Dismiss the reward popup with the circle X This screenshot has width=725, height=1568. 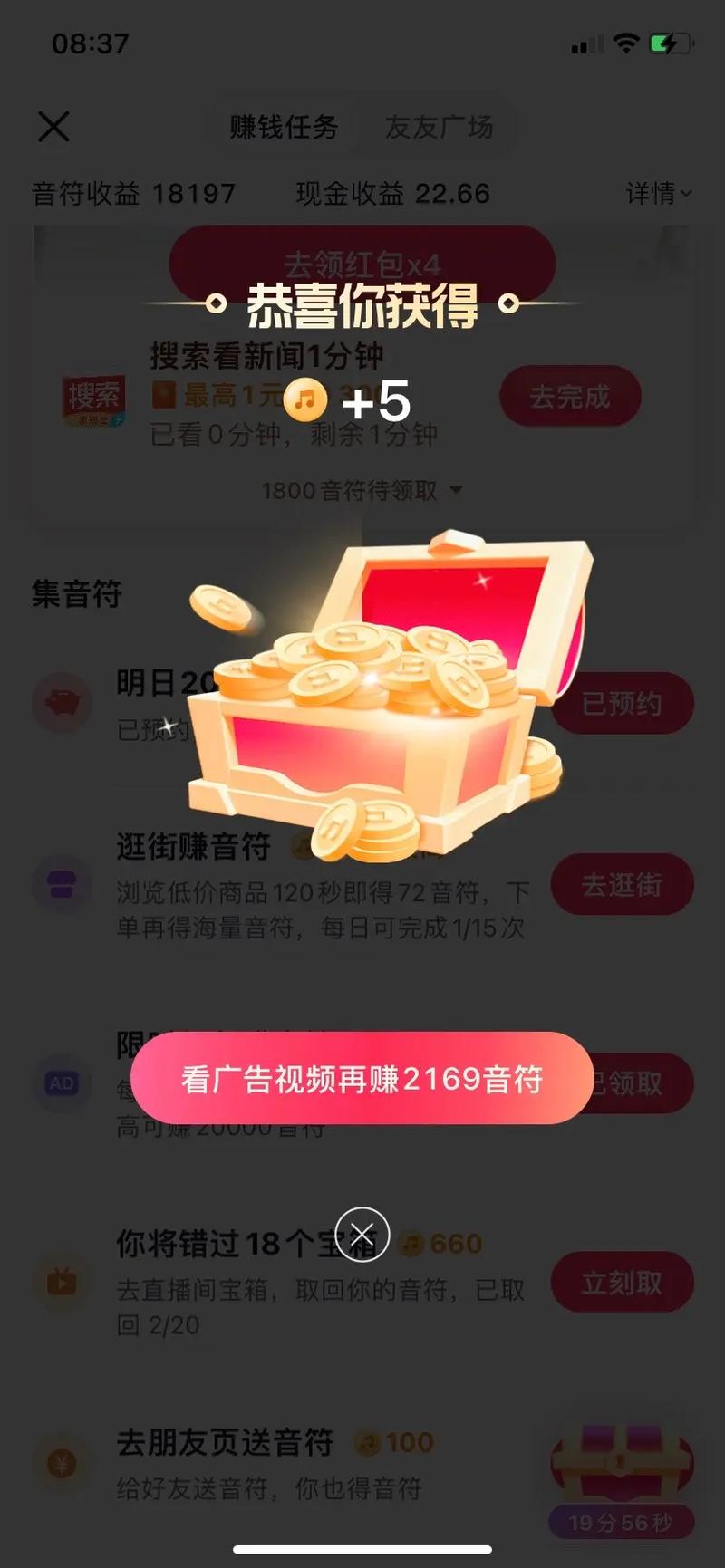click(362, 1234)
